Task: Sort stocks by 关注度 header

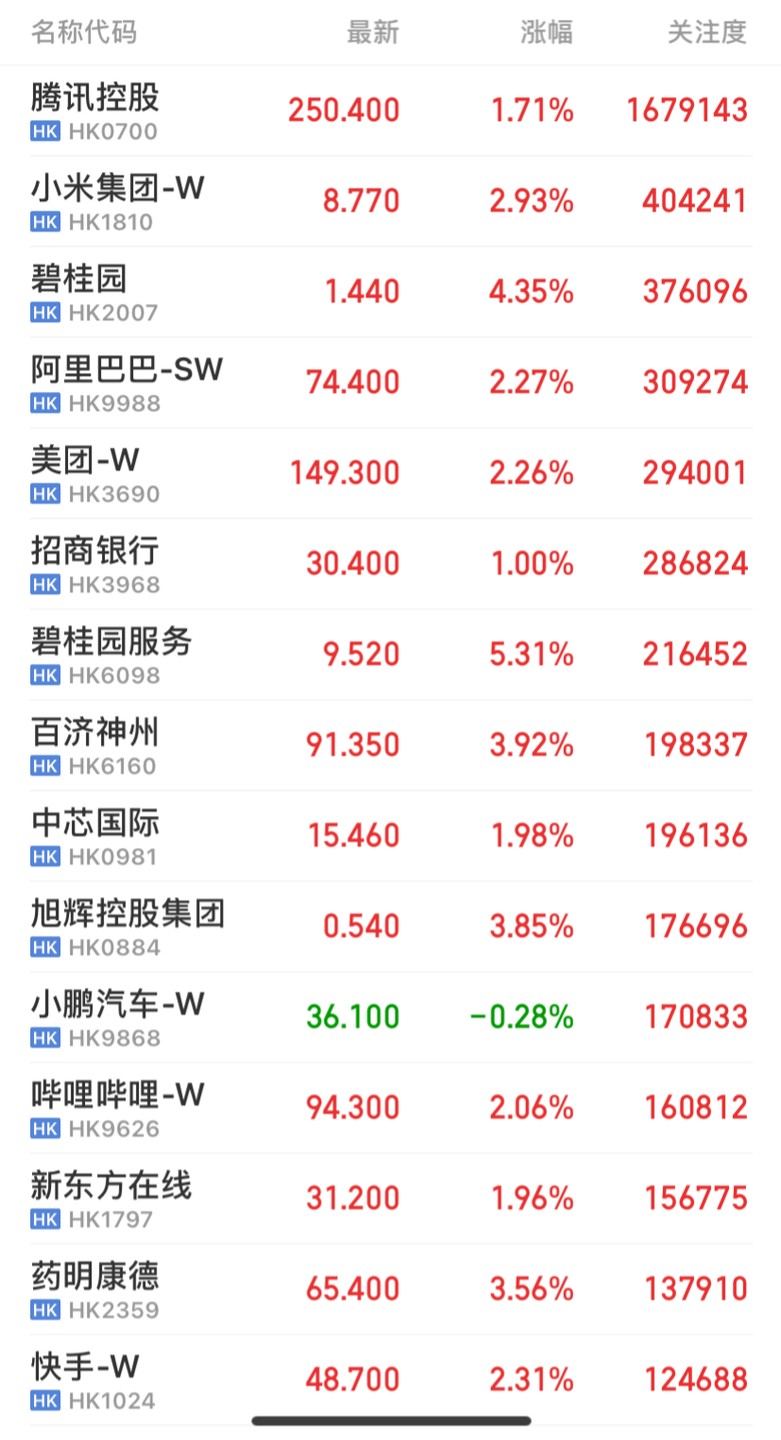Action: pyautogui.click(x=707, y=33)
